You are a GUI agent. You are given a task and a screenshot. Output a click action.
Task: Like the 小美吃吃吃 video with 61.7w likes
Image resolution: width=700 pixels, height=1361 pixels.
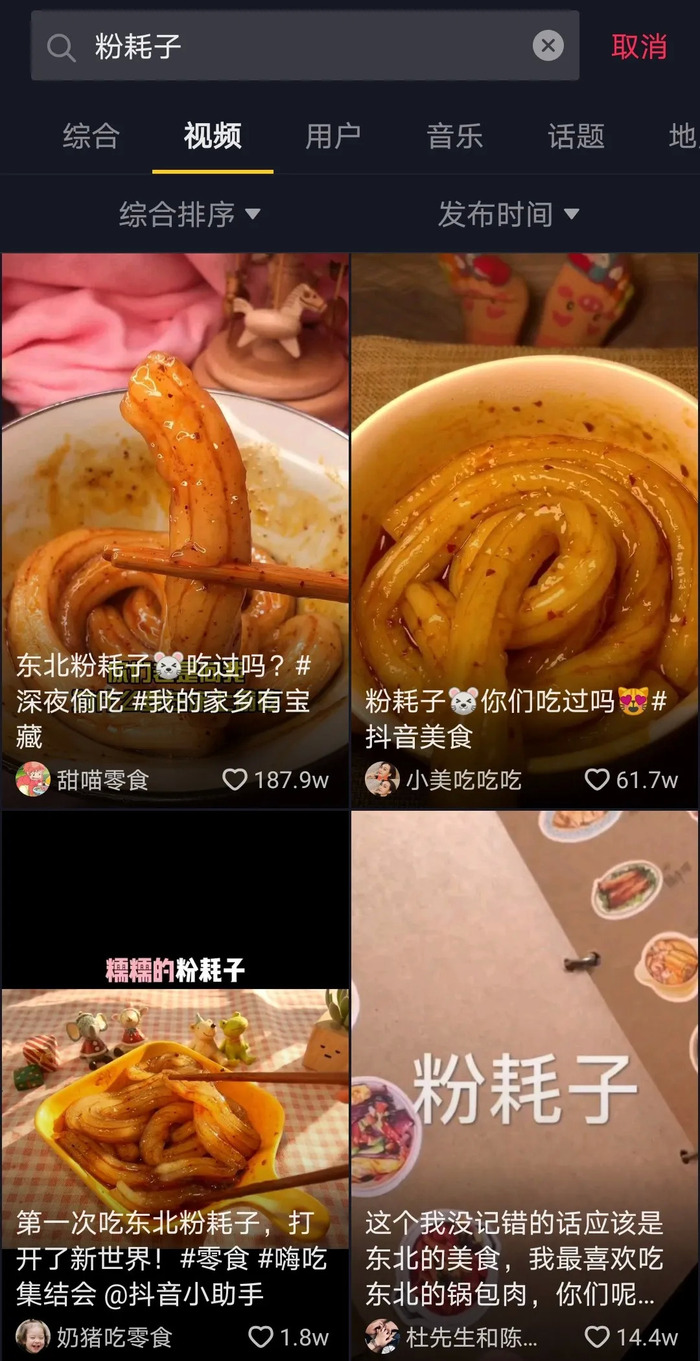597,780
